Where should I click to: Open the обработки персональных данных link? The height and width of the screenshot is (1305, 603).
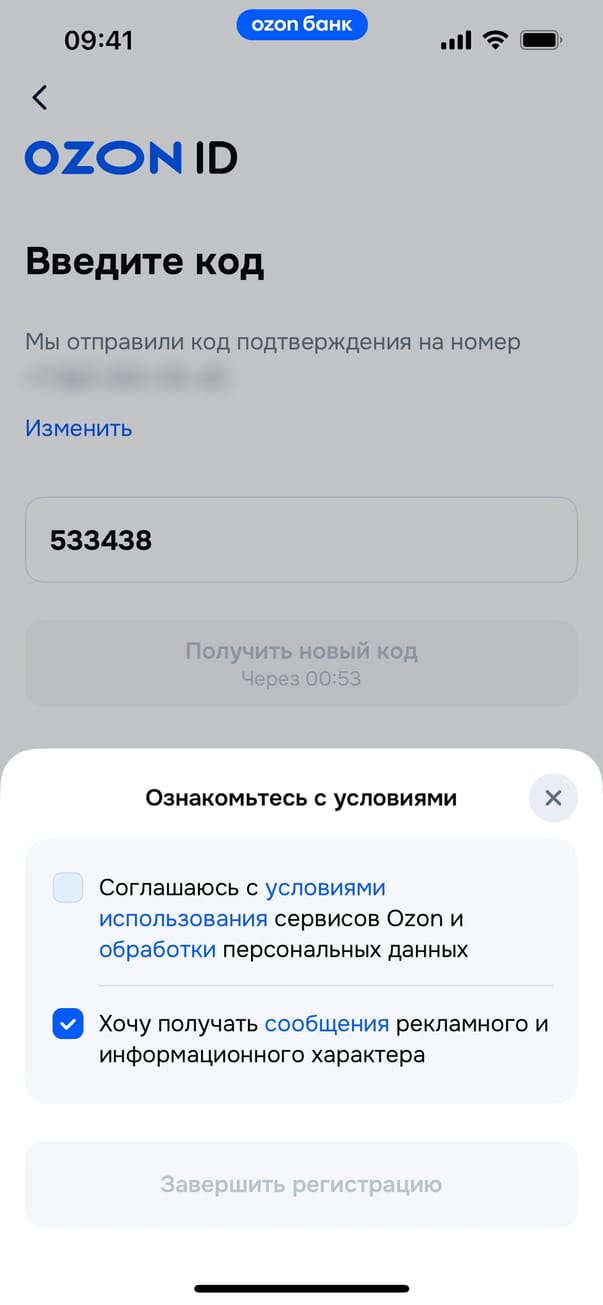click(157, 949)
